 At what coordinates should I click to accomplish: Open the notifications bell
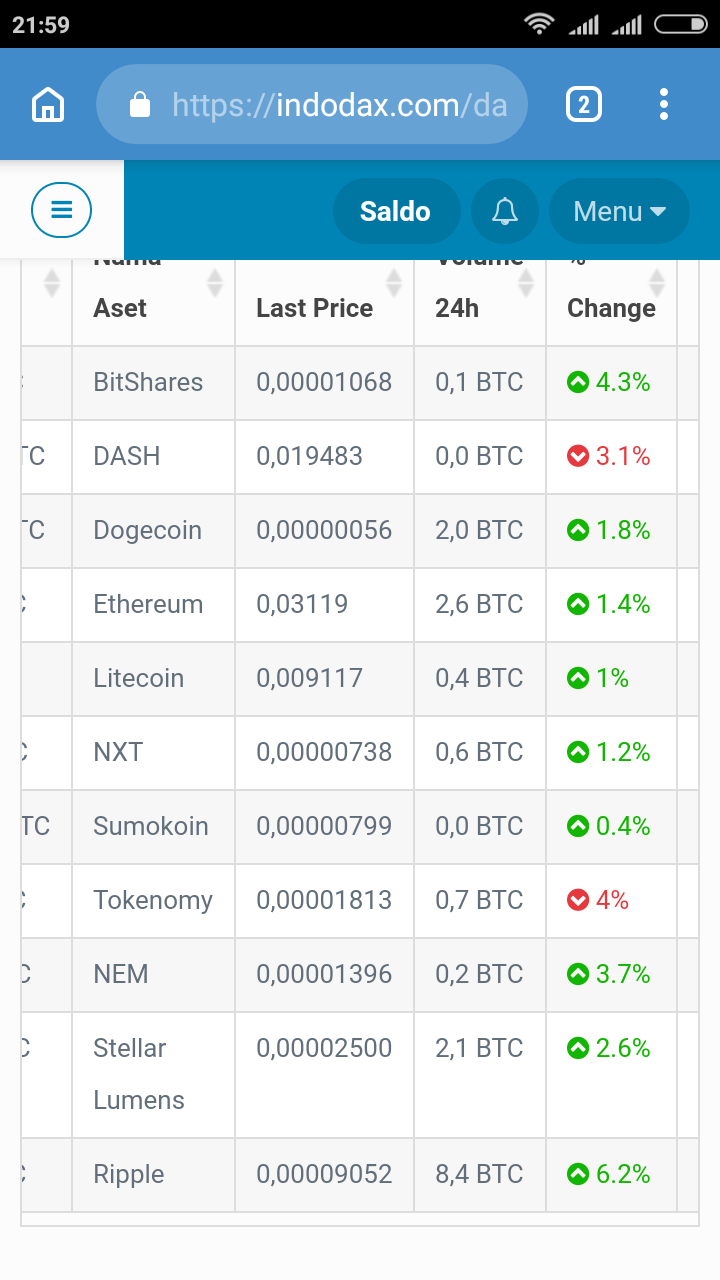(505, 211)
